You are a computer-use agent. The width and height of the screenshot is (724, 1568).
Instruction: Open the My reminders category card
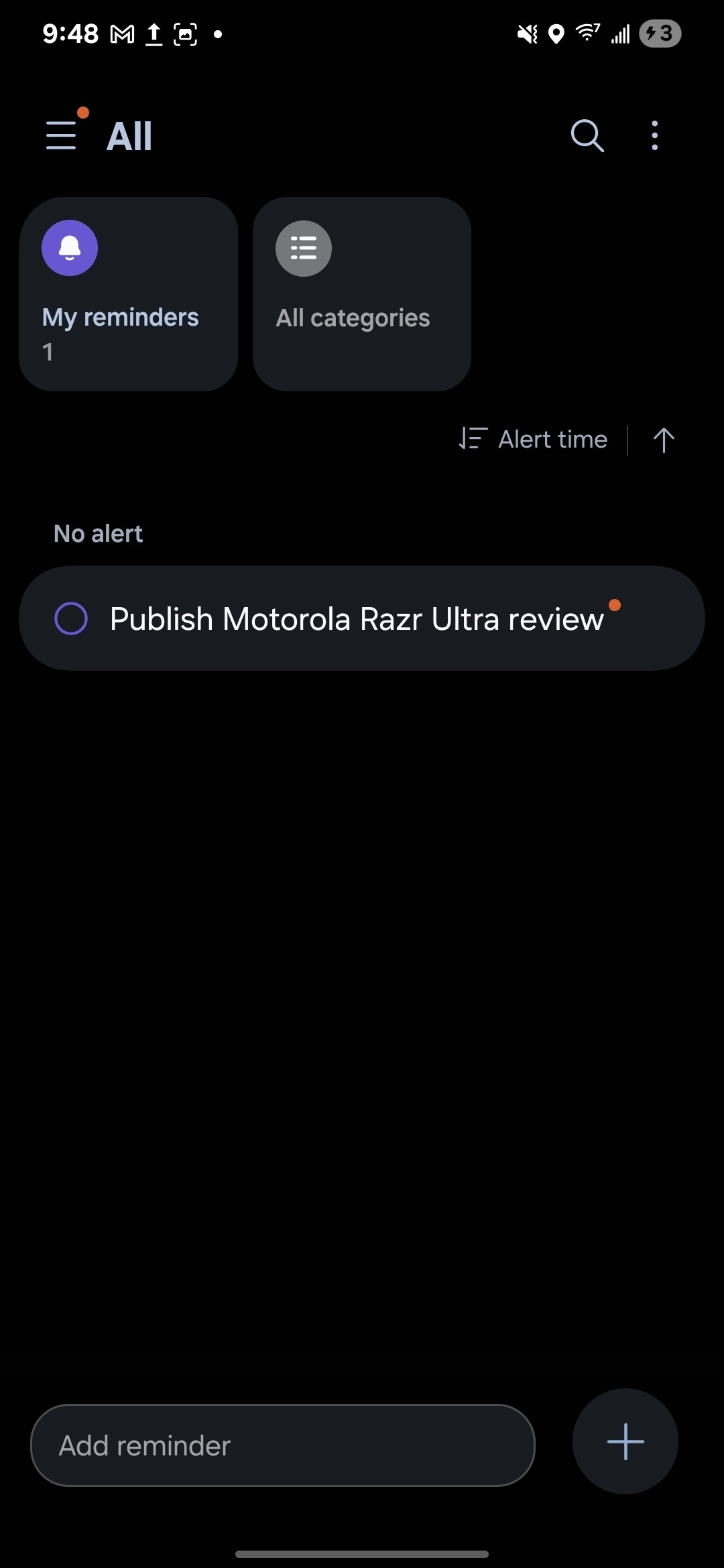tap(128, 294)
